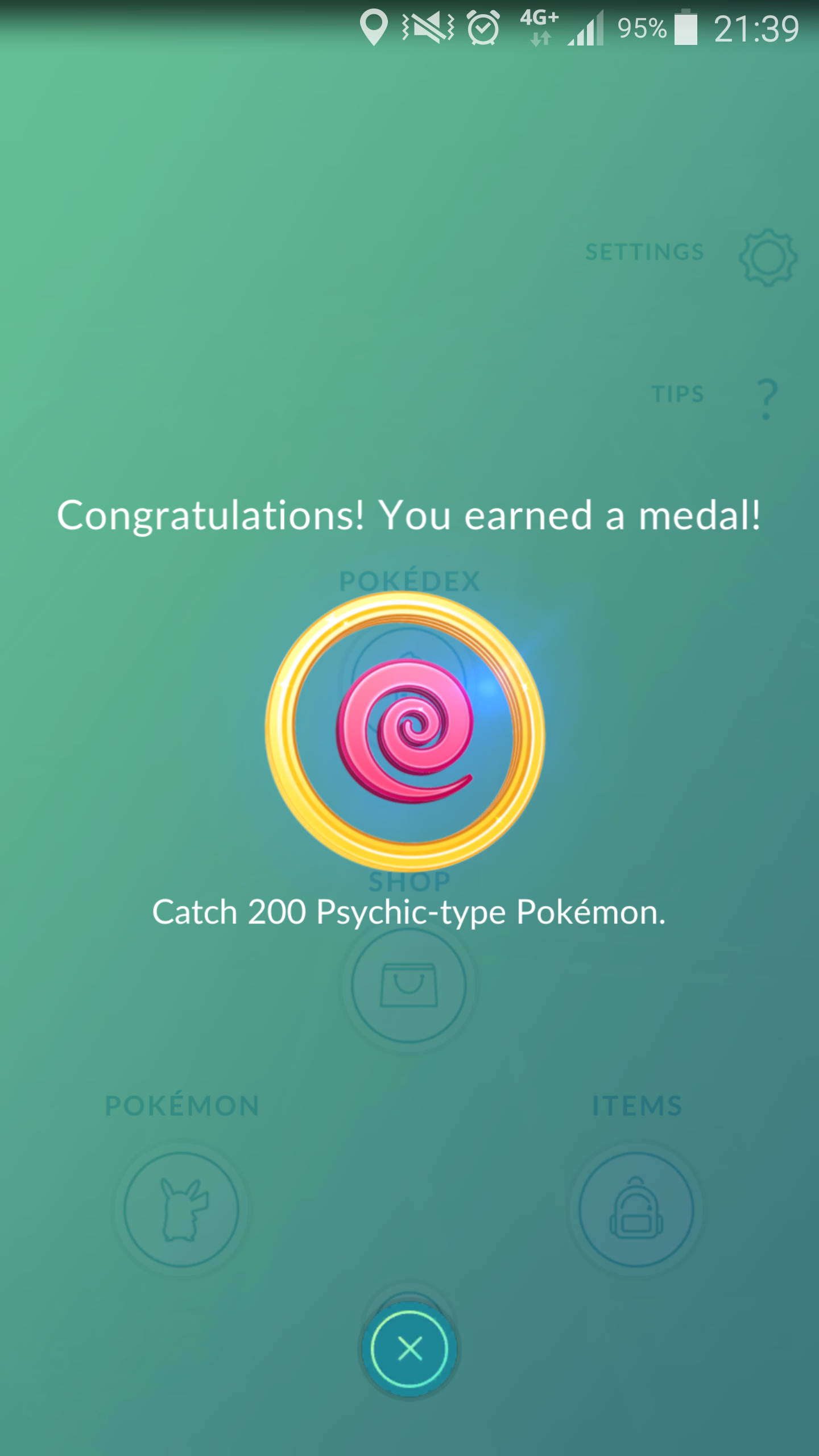Open the Items backpack

pyautogui.click(x=636, y=1209)
